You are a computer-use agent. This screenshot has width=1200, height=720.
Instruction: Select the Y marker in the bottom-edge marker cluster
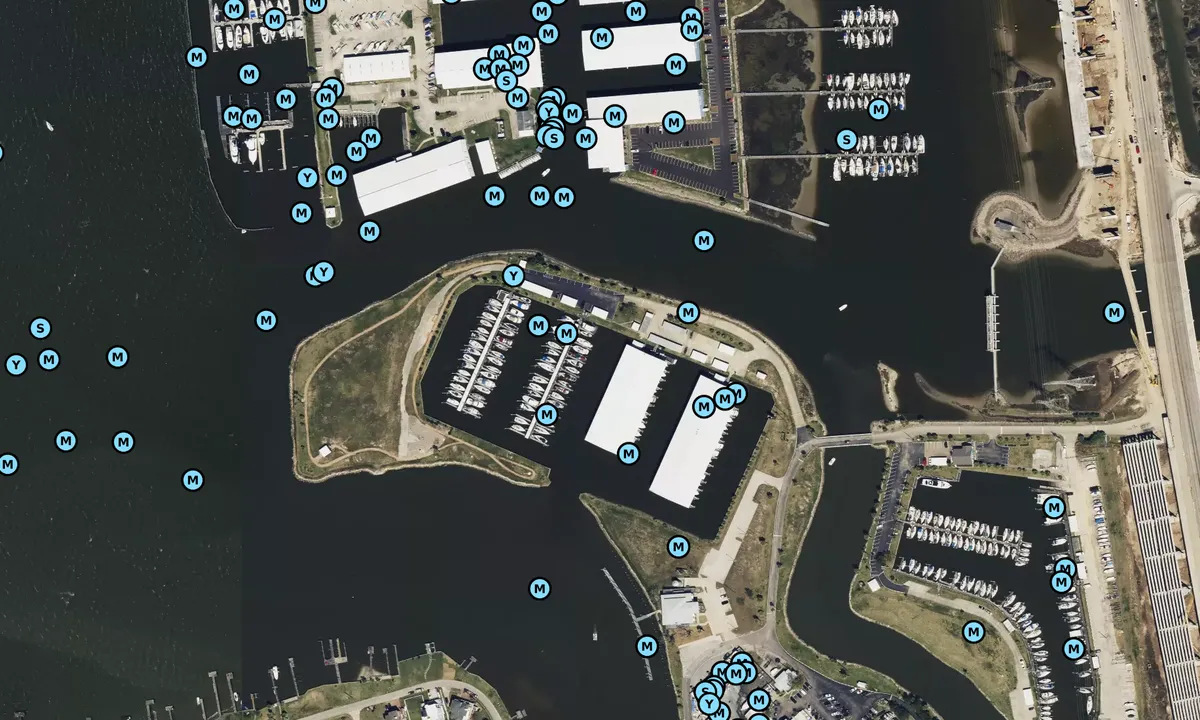tap(708, 705)
